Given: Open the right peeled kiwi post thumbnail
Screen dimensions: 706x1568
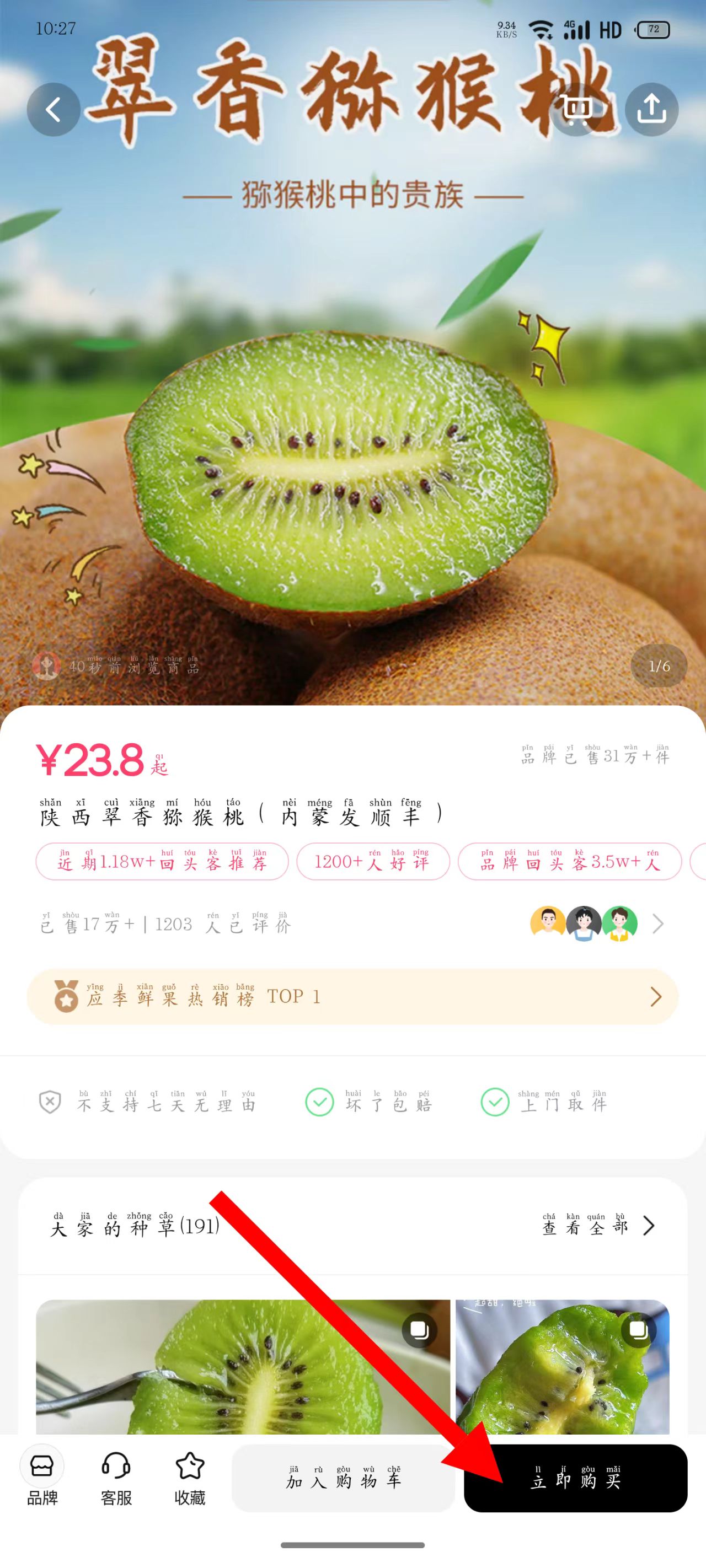Looking at the screenshot, I should (x=561, y=1366).
